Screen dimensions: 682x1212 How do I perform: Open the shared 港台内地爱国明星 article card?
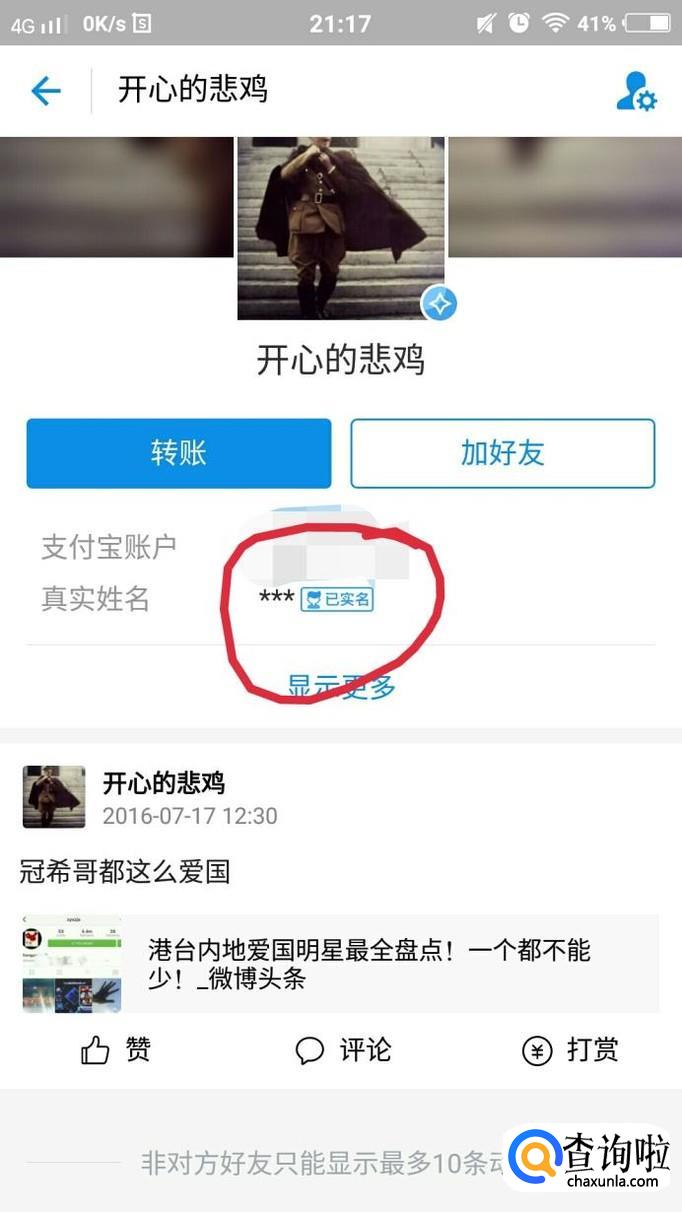340,964
